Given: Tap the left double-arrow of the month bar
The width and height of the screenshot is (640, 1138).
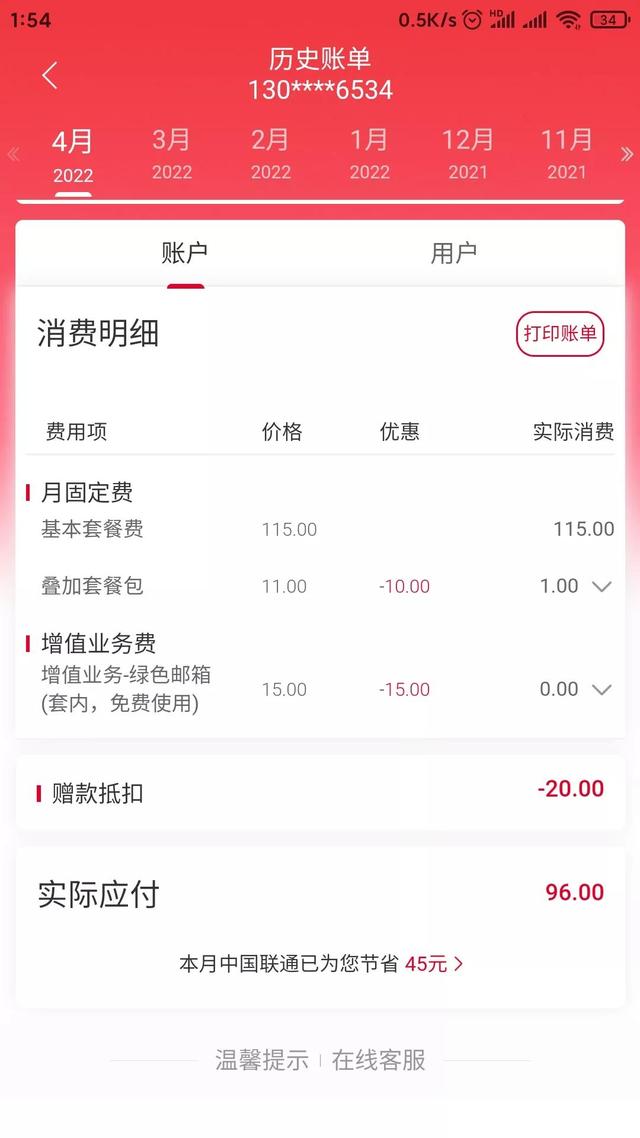Looking at the screenshot, I should 13,154.
